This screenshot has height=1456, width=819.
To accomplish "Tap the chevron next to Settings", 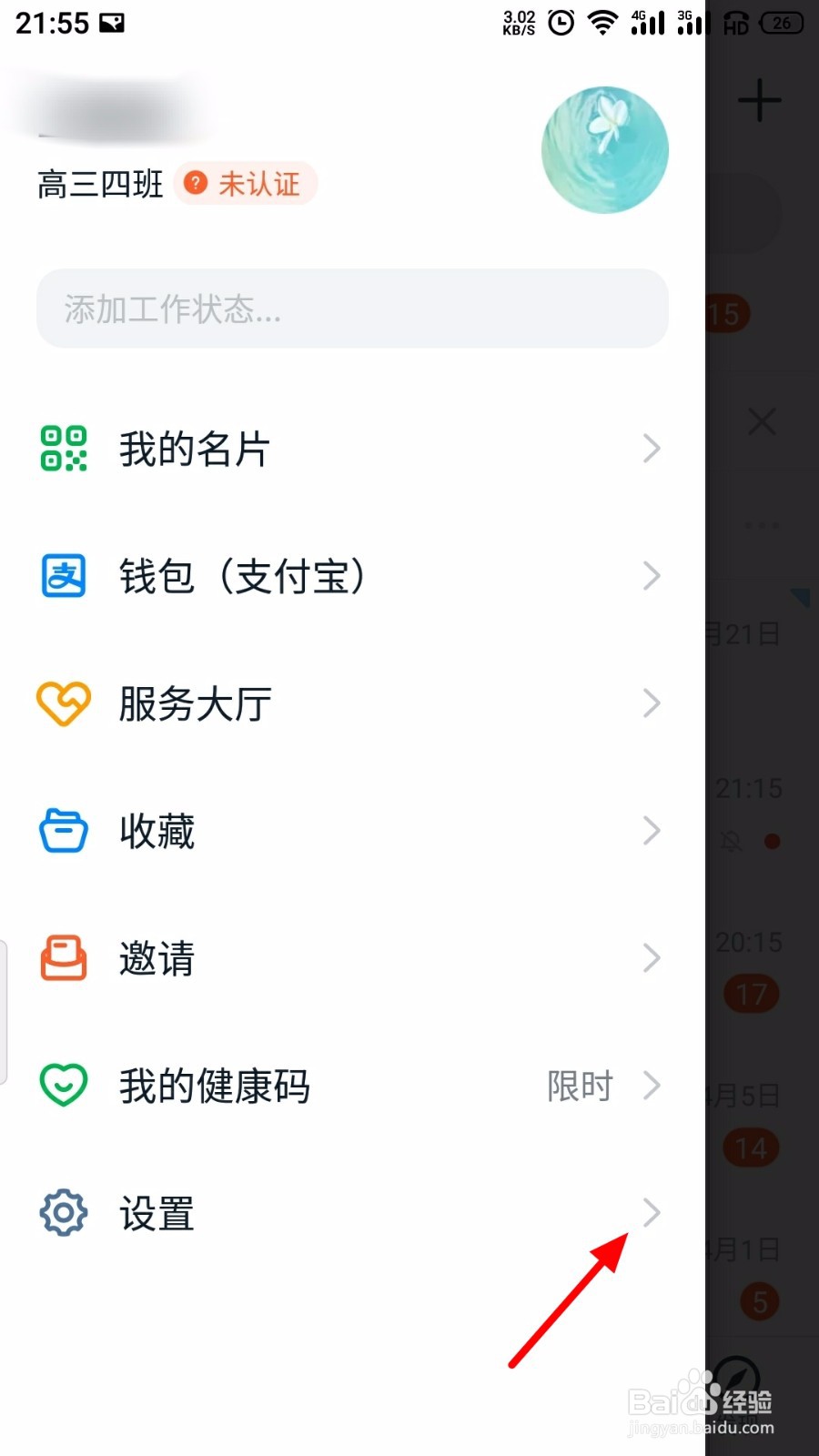I will pyautogui.click(x=652, y=1212).
